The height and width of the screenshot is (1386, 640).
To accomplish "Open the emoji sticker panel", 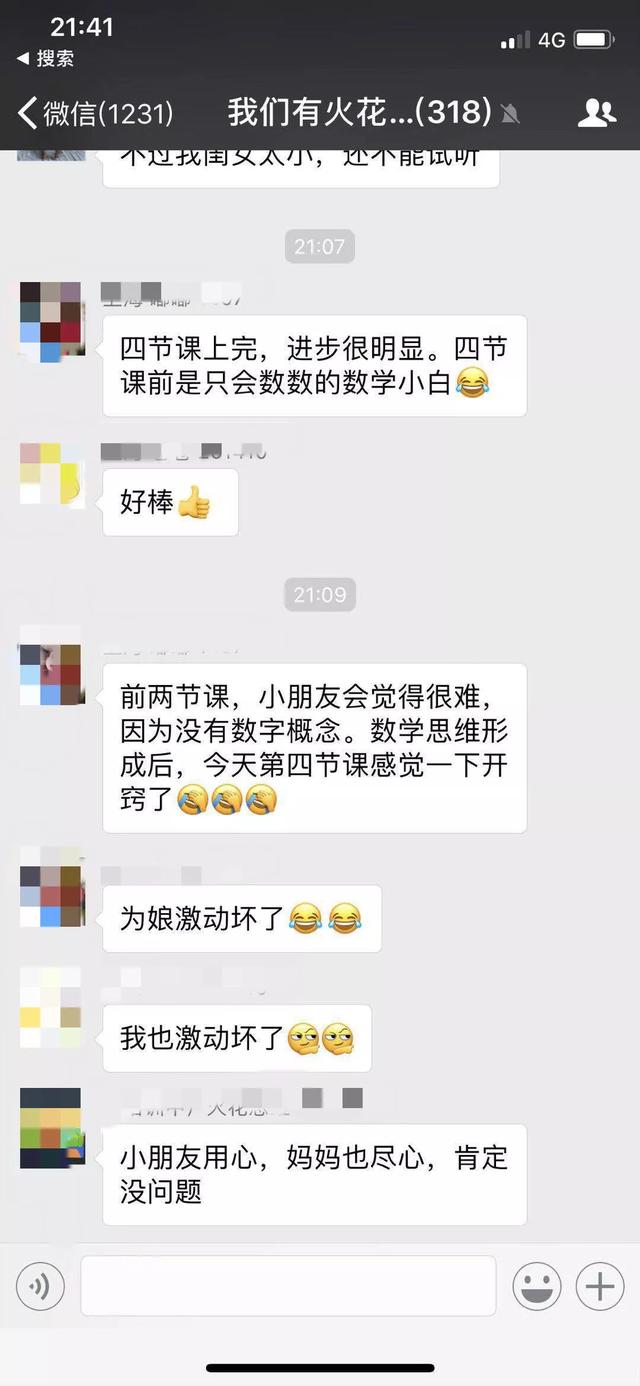I will [x=537, y=1286].
